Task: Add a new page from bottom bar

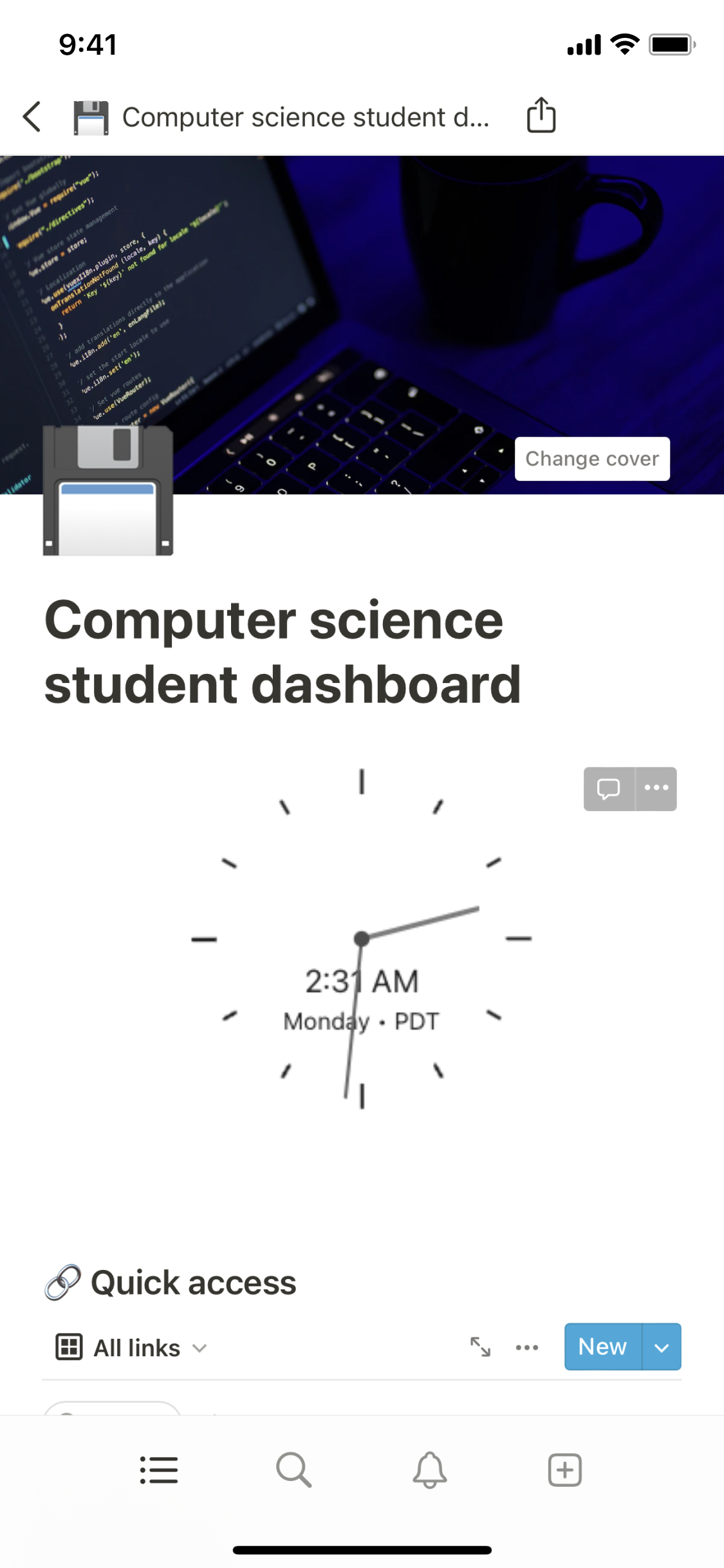Action: pyautogui.click(x=565, y=1470)
